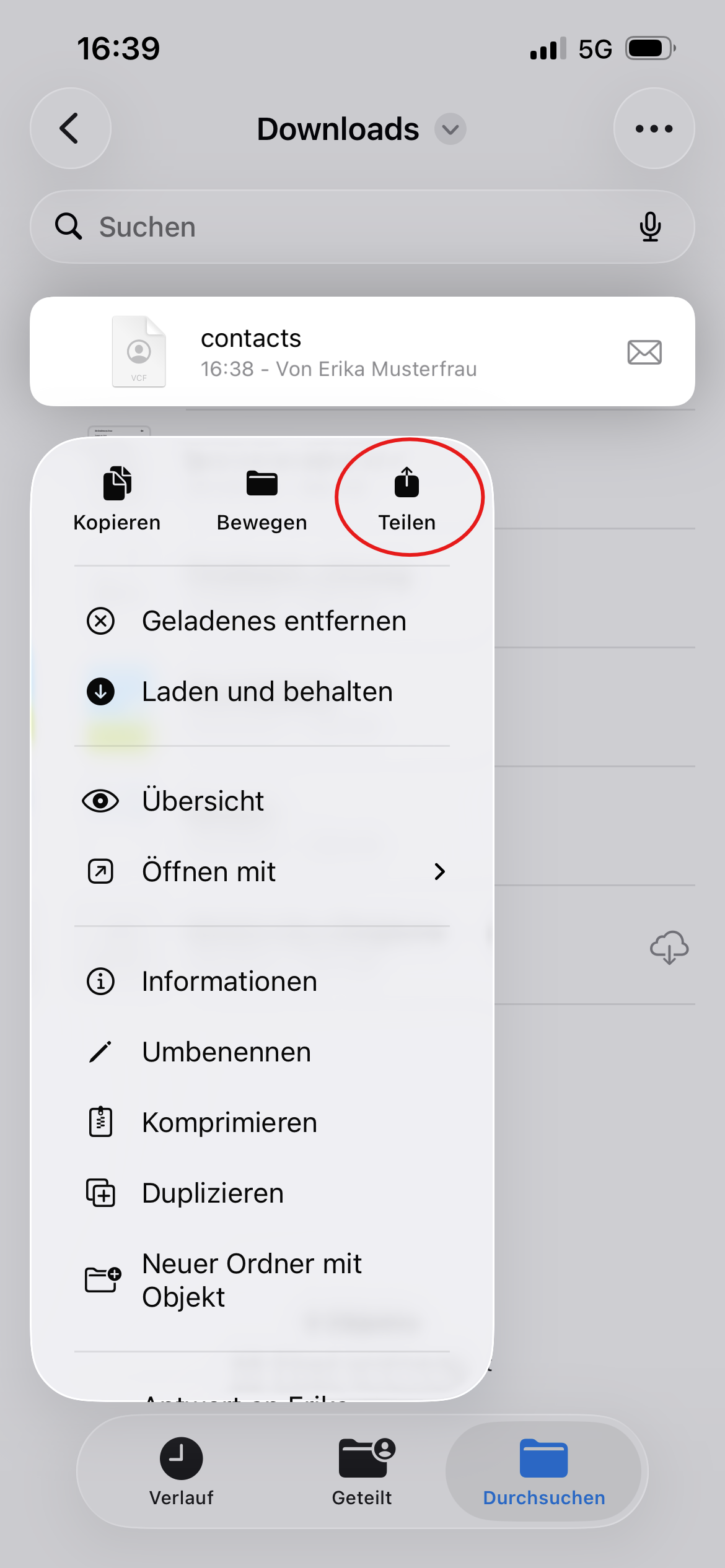Share the file via Teilen
Viewport: 725px width, 1568px height.
(x=407, y=499)
